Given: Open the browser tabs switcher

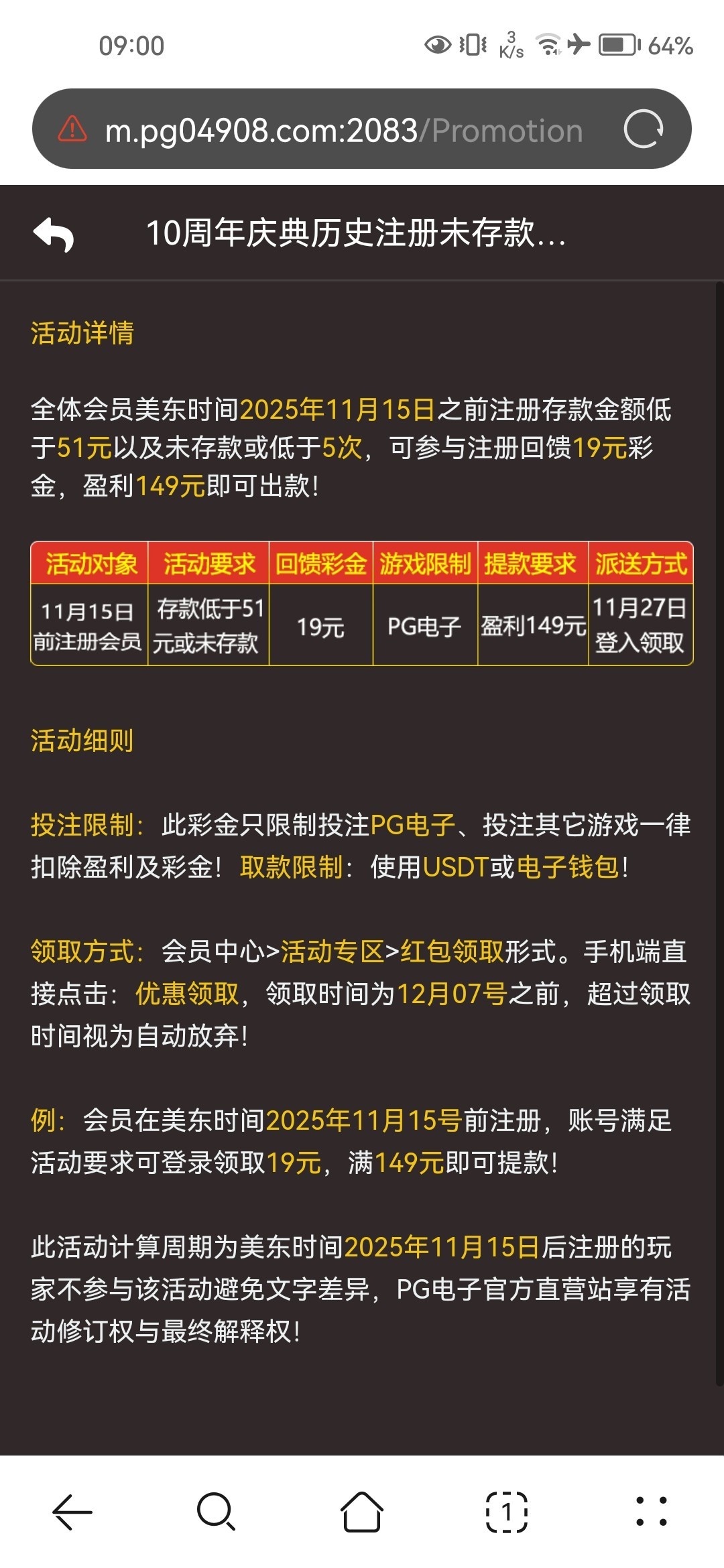Looking at the screenshot, I should 507,1512.
